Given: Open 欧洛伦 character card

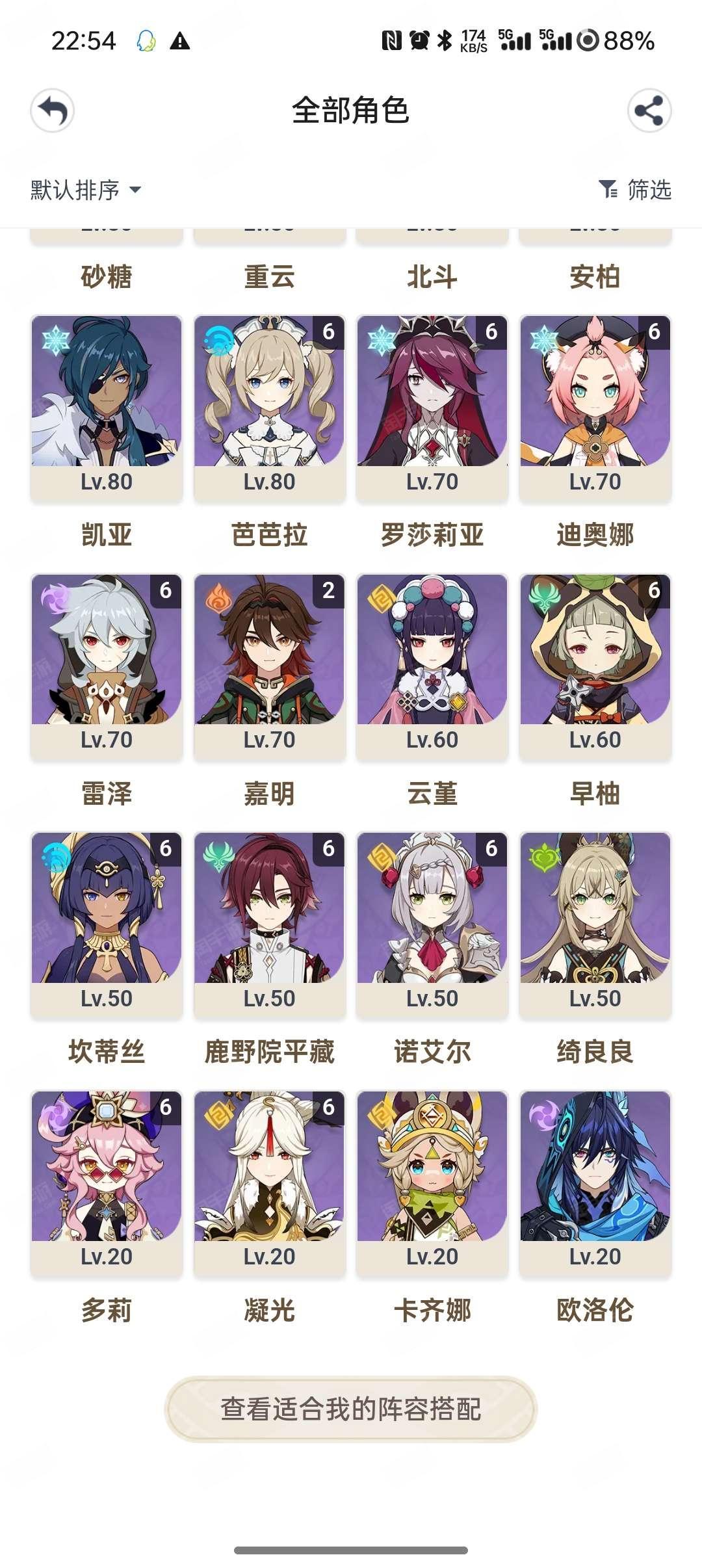Looking at the screenshot, I should tap(595, 1183).
